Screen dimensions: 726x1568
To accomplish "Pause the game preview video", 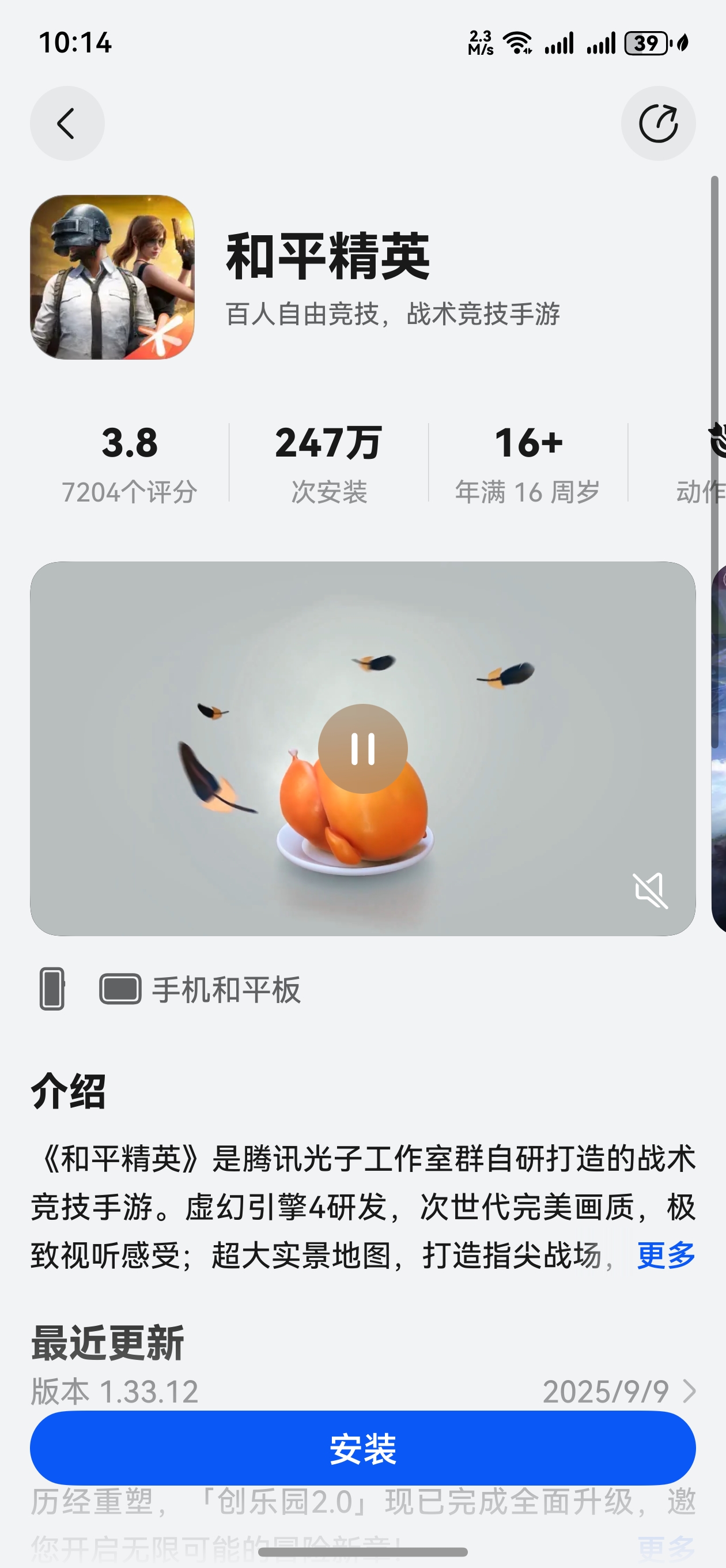I will 362,749.
